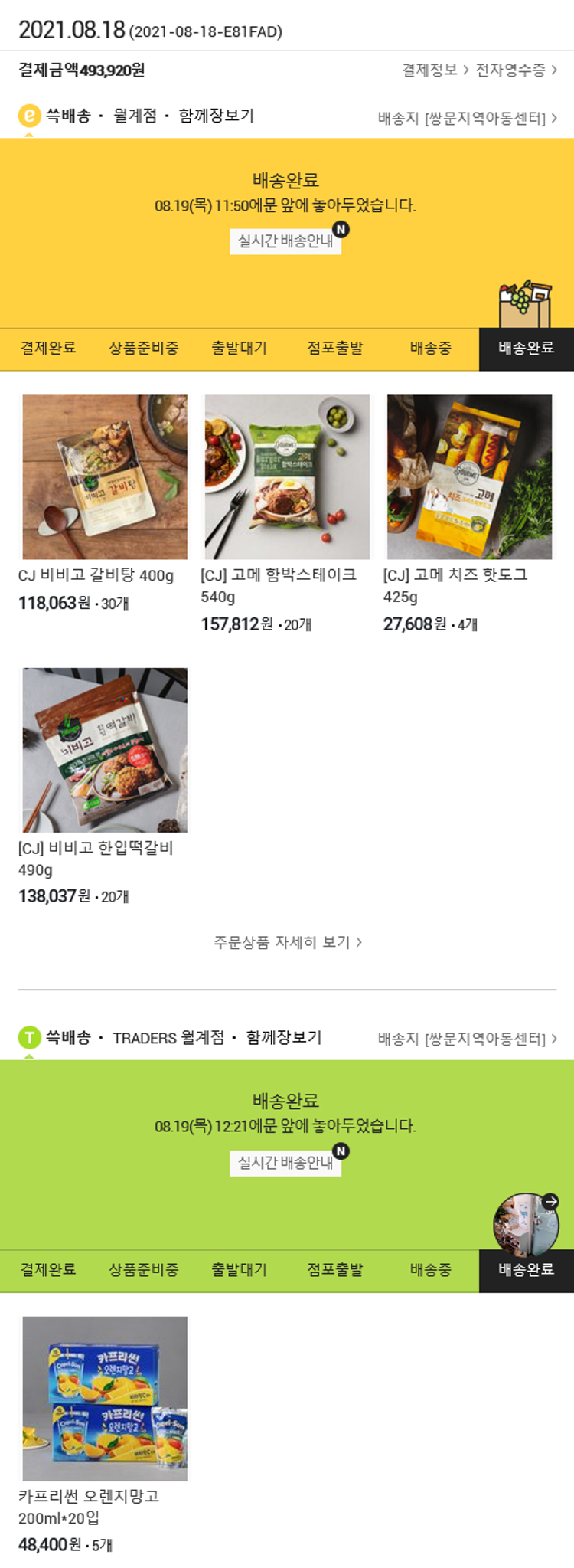View 고메 치즈 핫도그 425g item

(x=469, y=477)
